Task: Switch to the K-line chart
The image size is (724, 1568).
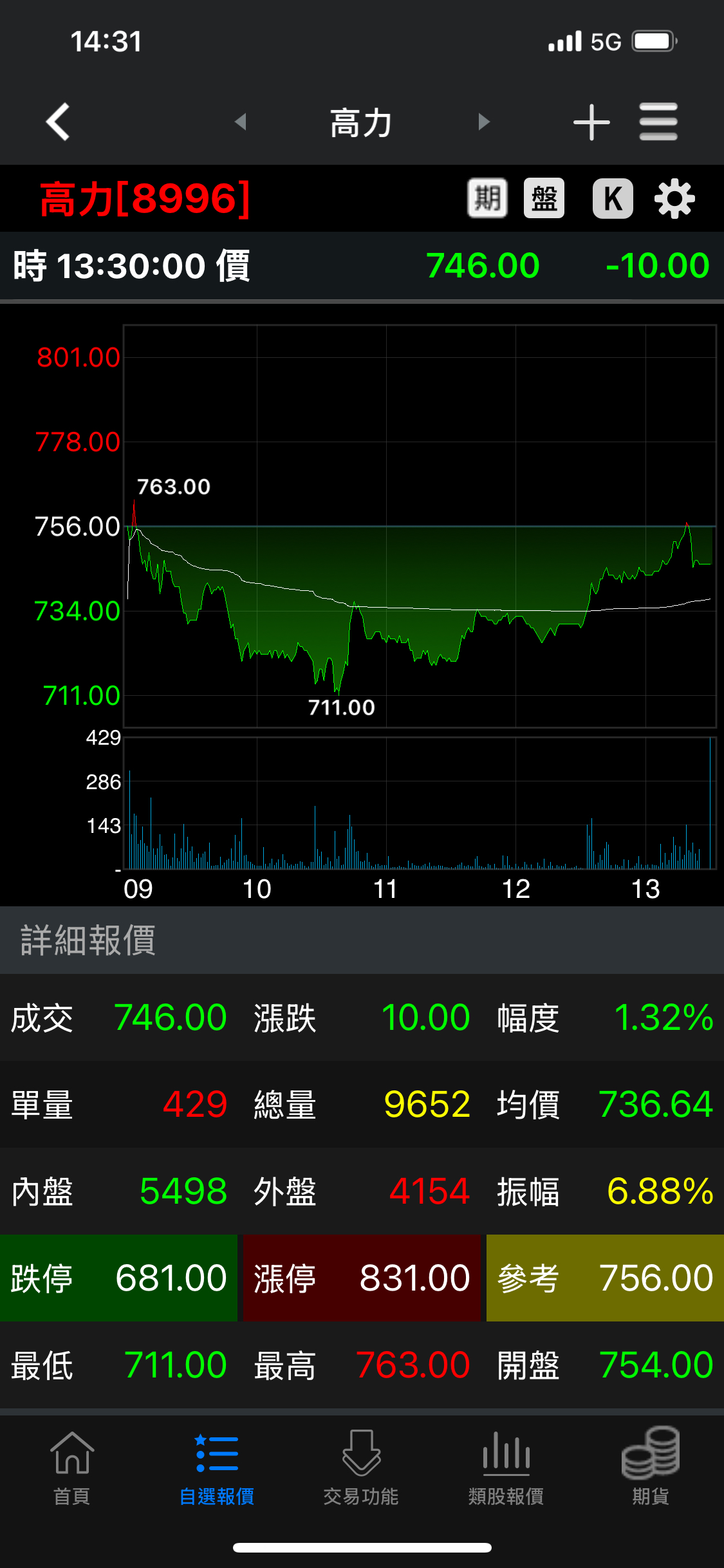Action: point(613,198)
